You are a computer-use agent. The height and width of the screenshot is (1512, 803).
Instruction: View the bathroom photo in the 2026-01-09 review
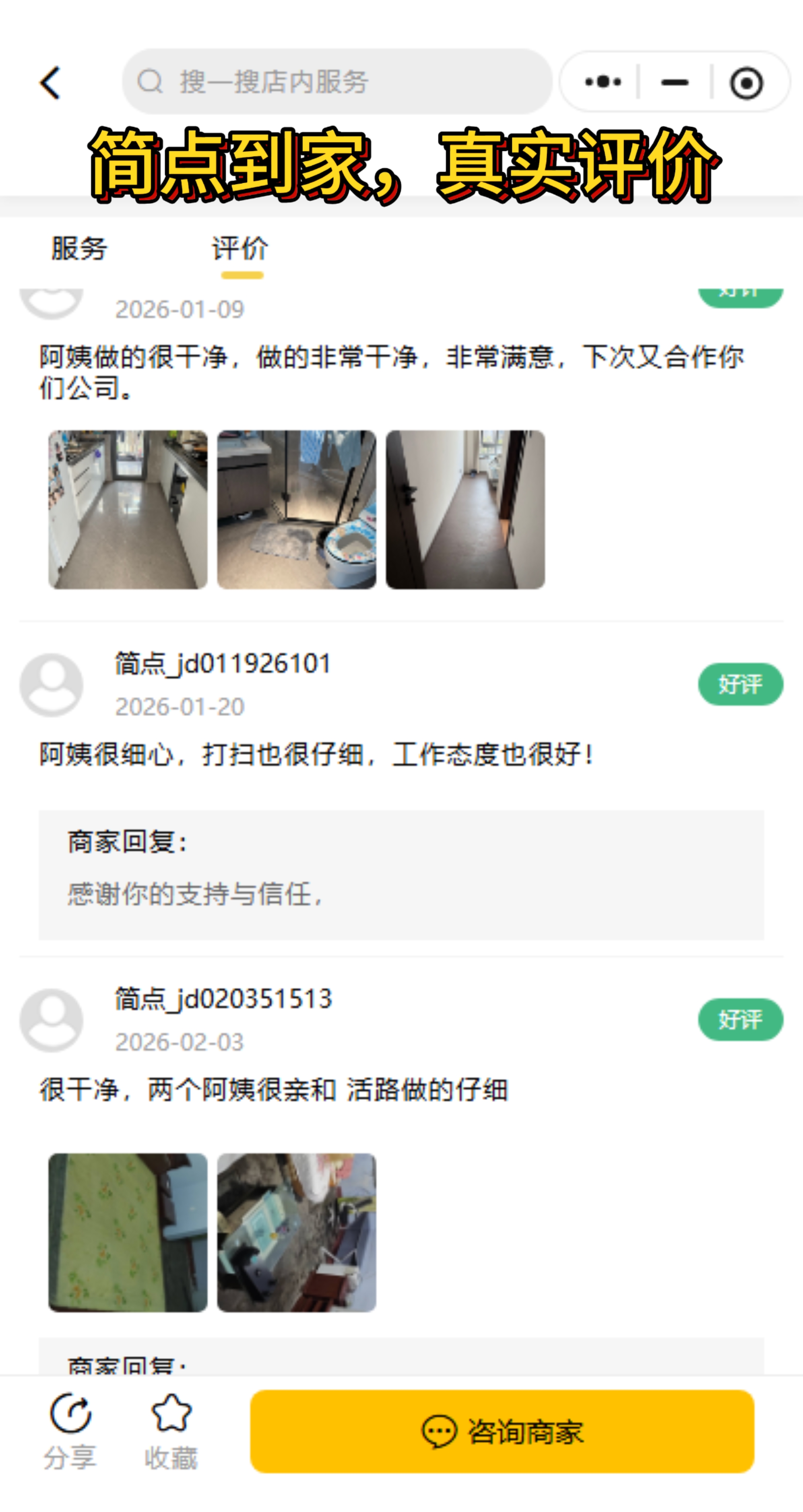pyautogui.click(x=296, y=509)
